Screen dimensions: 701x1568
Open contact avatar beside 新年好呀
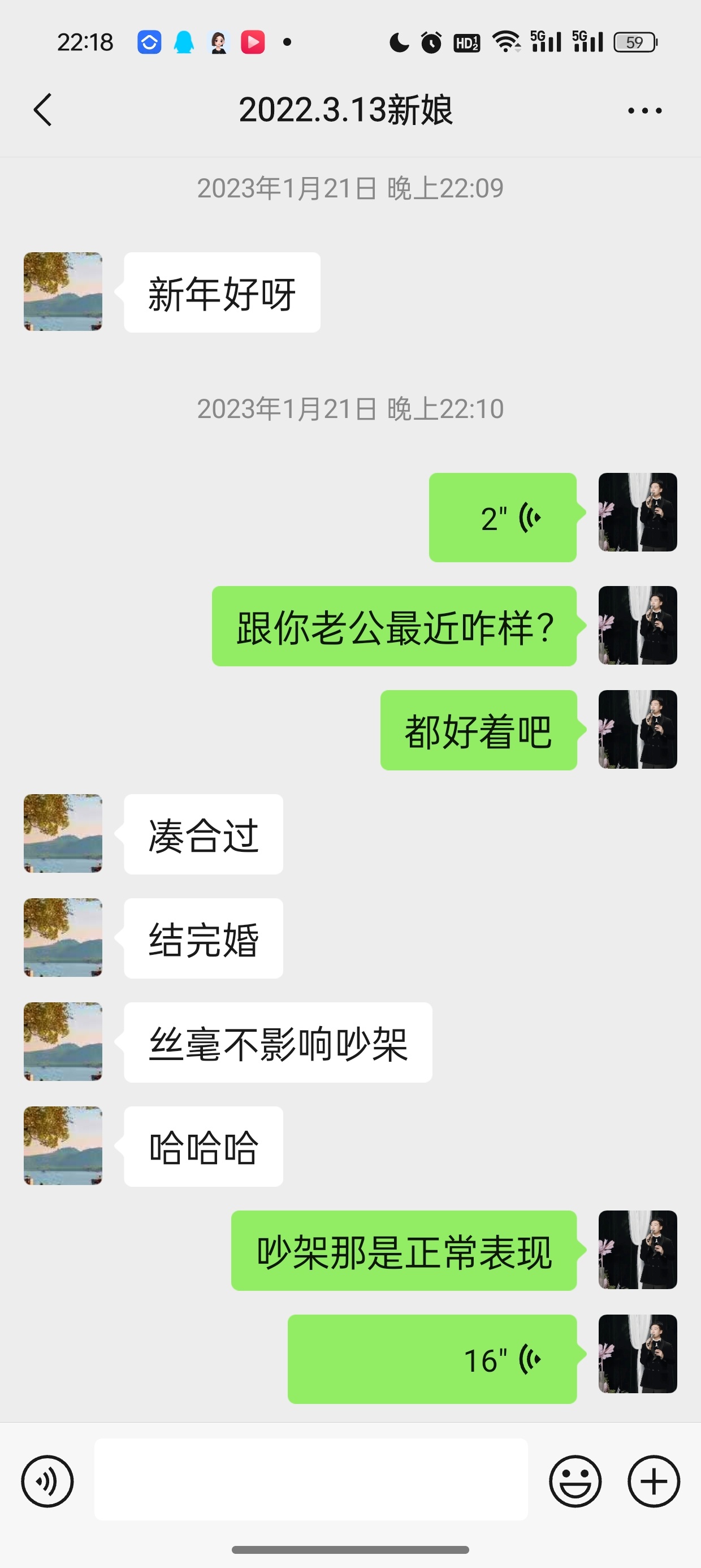(x=63, y=291)
